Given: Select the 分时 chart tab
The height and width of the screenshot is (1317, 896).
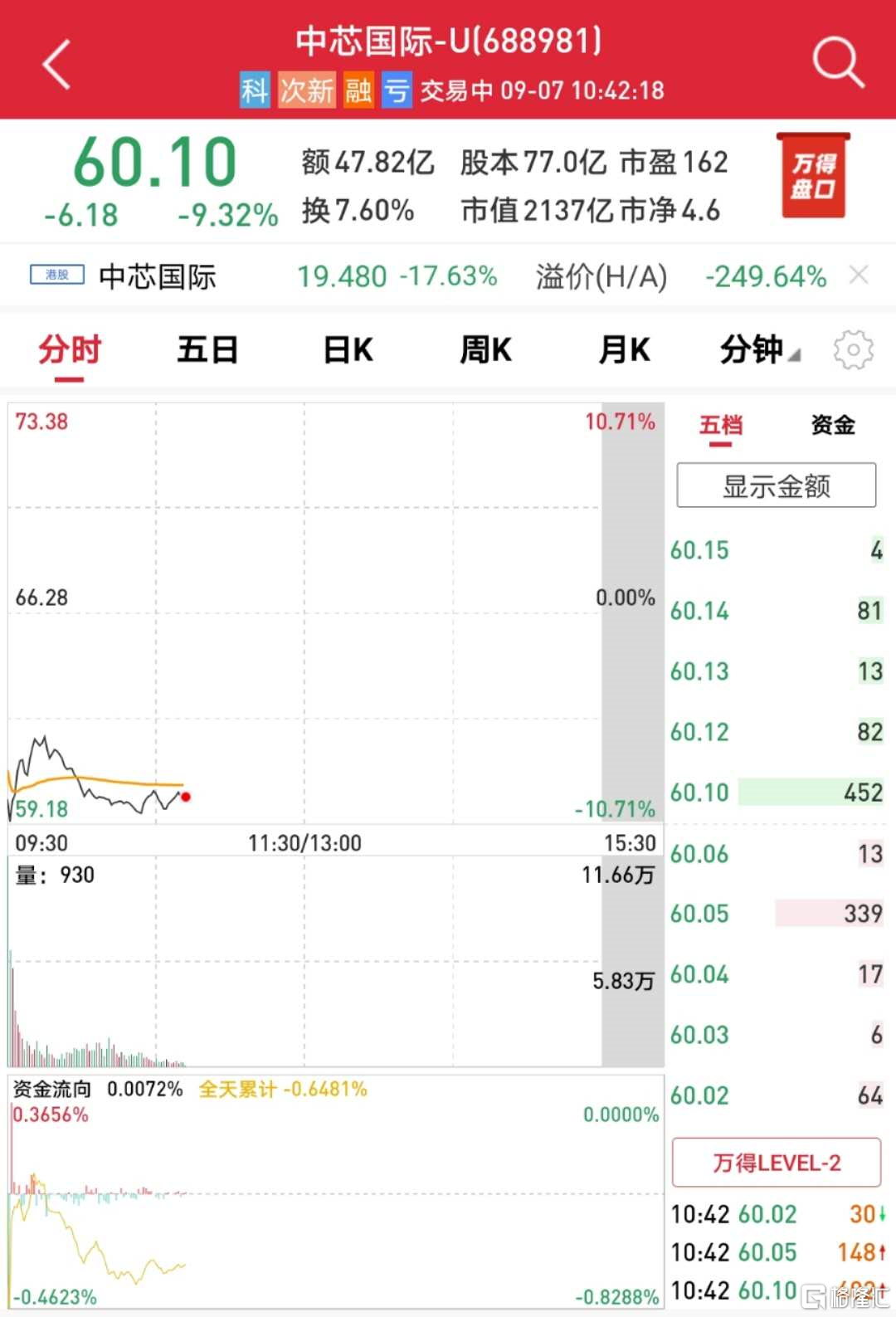Looking at the screenshot, I should pyautogui.click(x=70, y=350).
